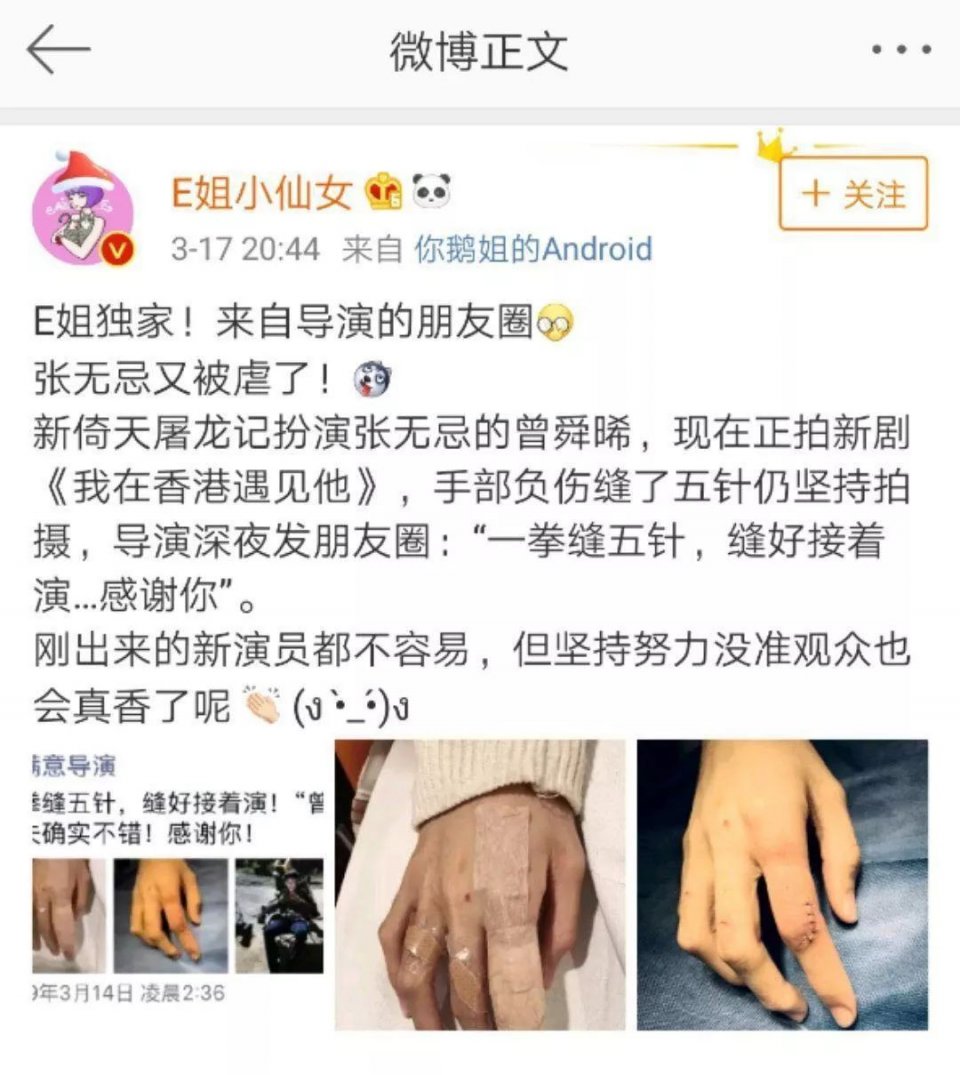Go back with the arrow icon
960x1075 pixels.
(x=58, y=50)
